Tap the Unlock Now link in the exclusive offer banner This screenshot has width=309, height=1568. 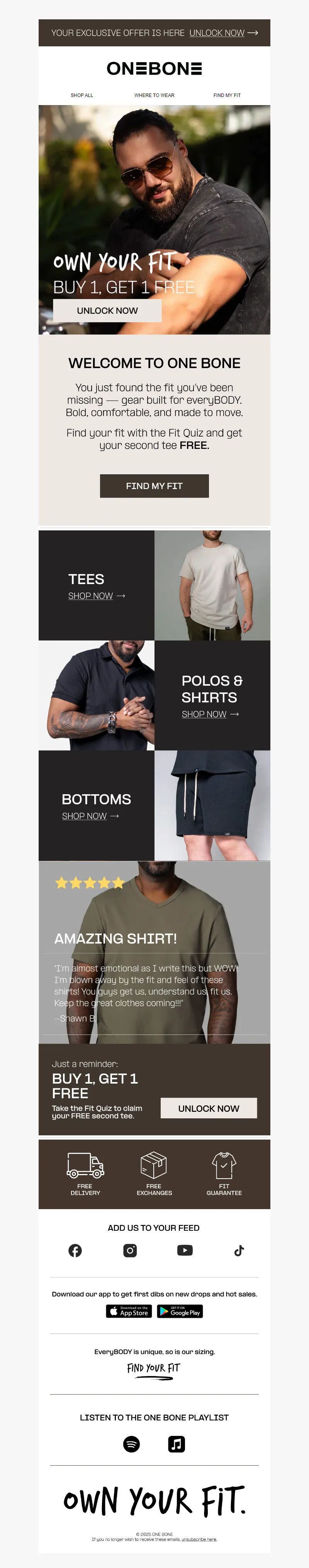[x=217, y=33]
